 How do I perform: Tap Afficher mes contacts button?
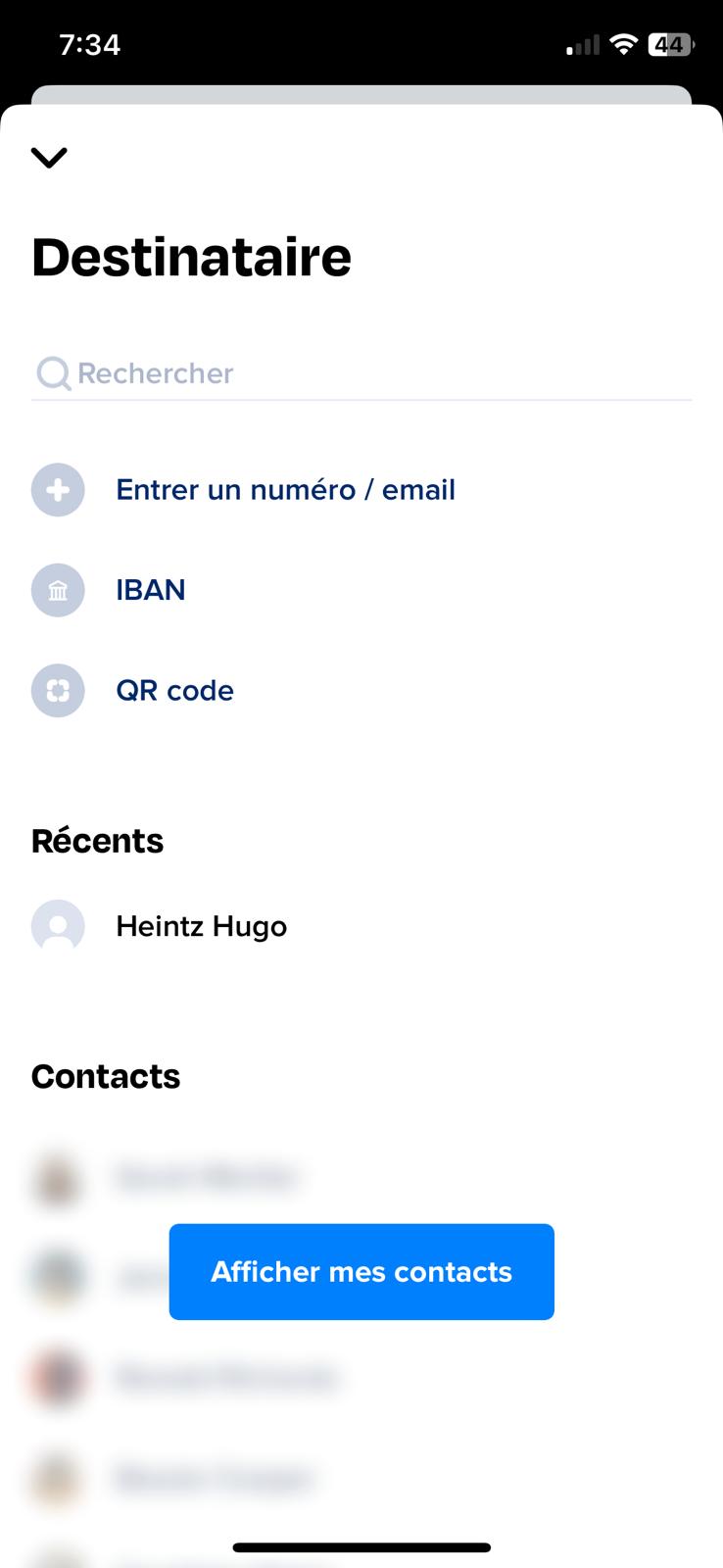click(361, 1271)
